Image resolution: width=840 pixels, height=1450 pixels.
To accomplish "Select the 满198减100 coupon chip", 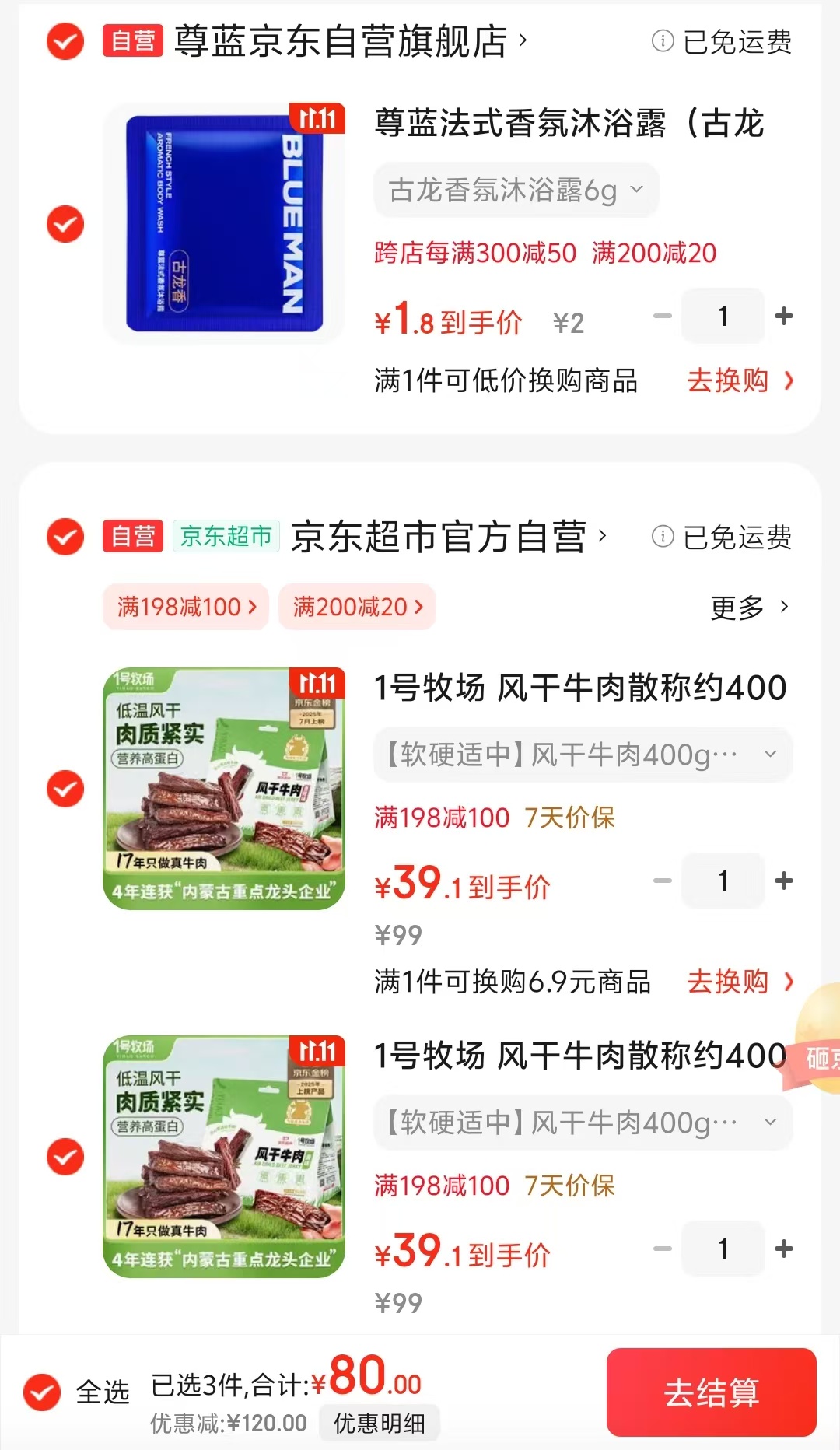I will [x=186, y=607].
